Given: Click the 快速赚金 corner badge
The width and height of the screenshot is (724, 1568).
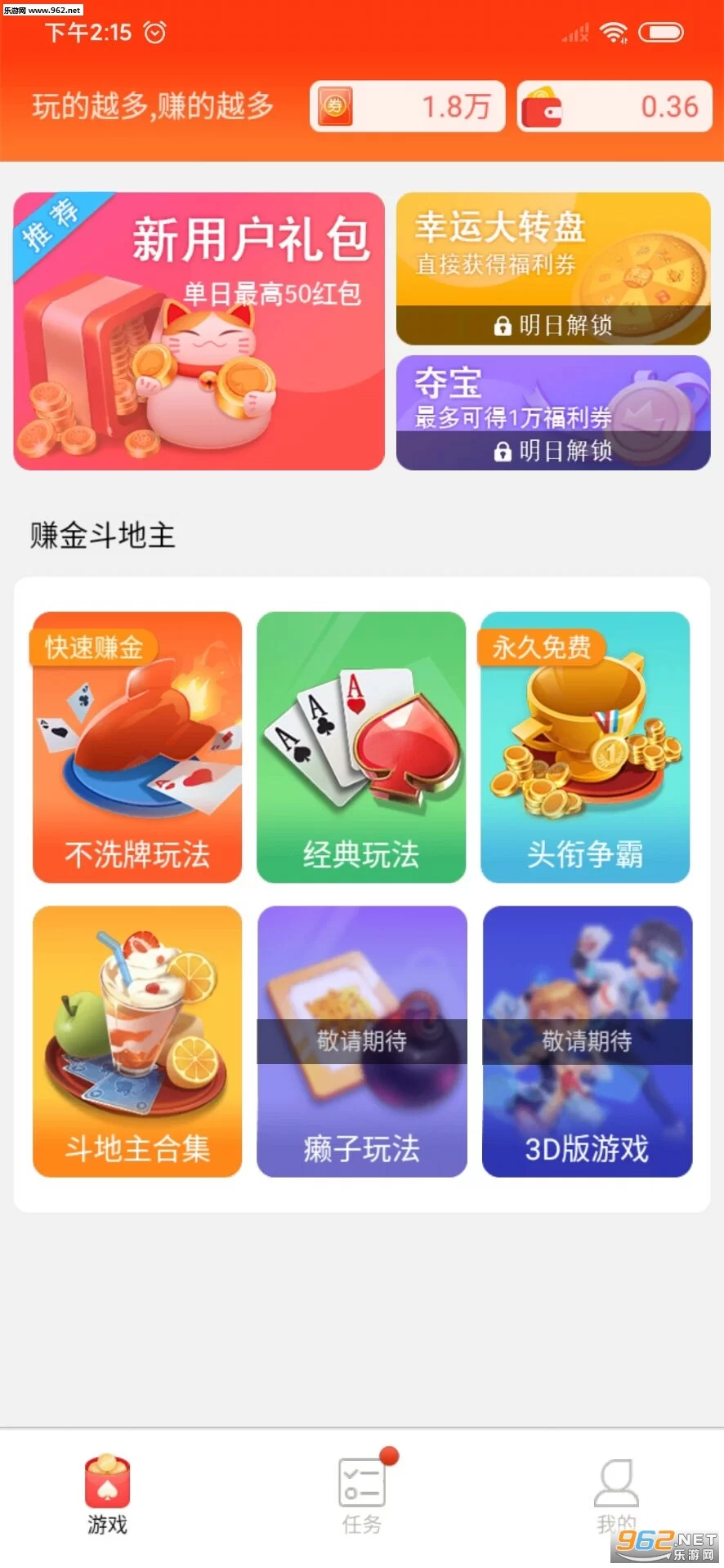Looking at the screenshot, I should click(x=92, y=646).
